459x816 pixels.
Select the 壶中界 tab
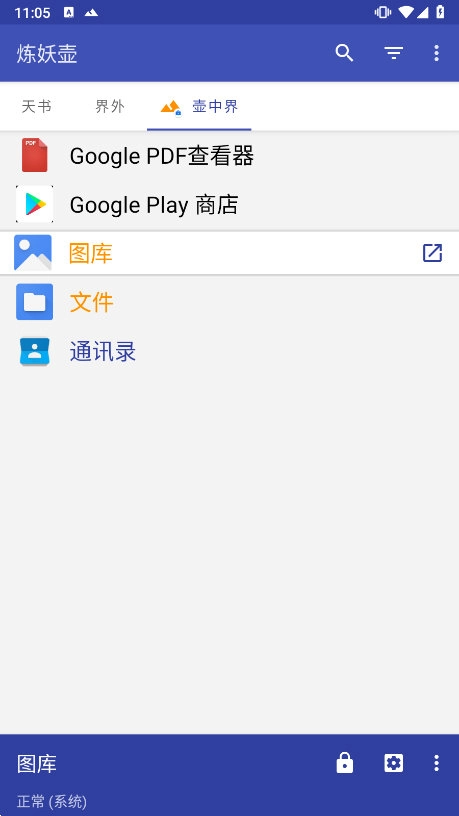[x=199, y=107]
